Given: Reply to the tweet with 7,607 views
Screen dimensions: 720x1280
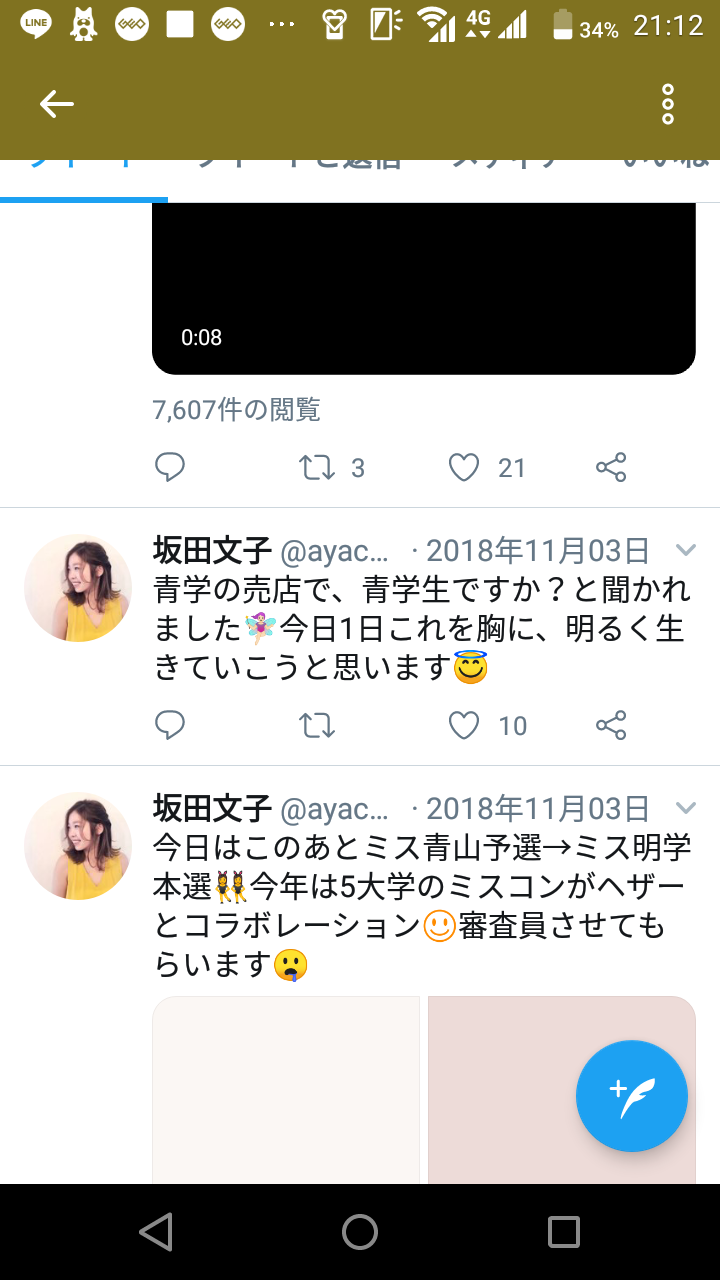Looking at the screenshot, I should 170,467.
